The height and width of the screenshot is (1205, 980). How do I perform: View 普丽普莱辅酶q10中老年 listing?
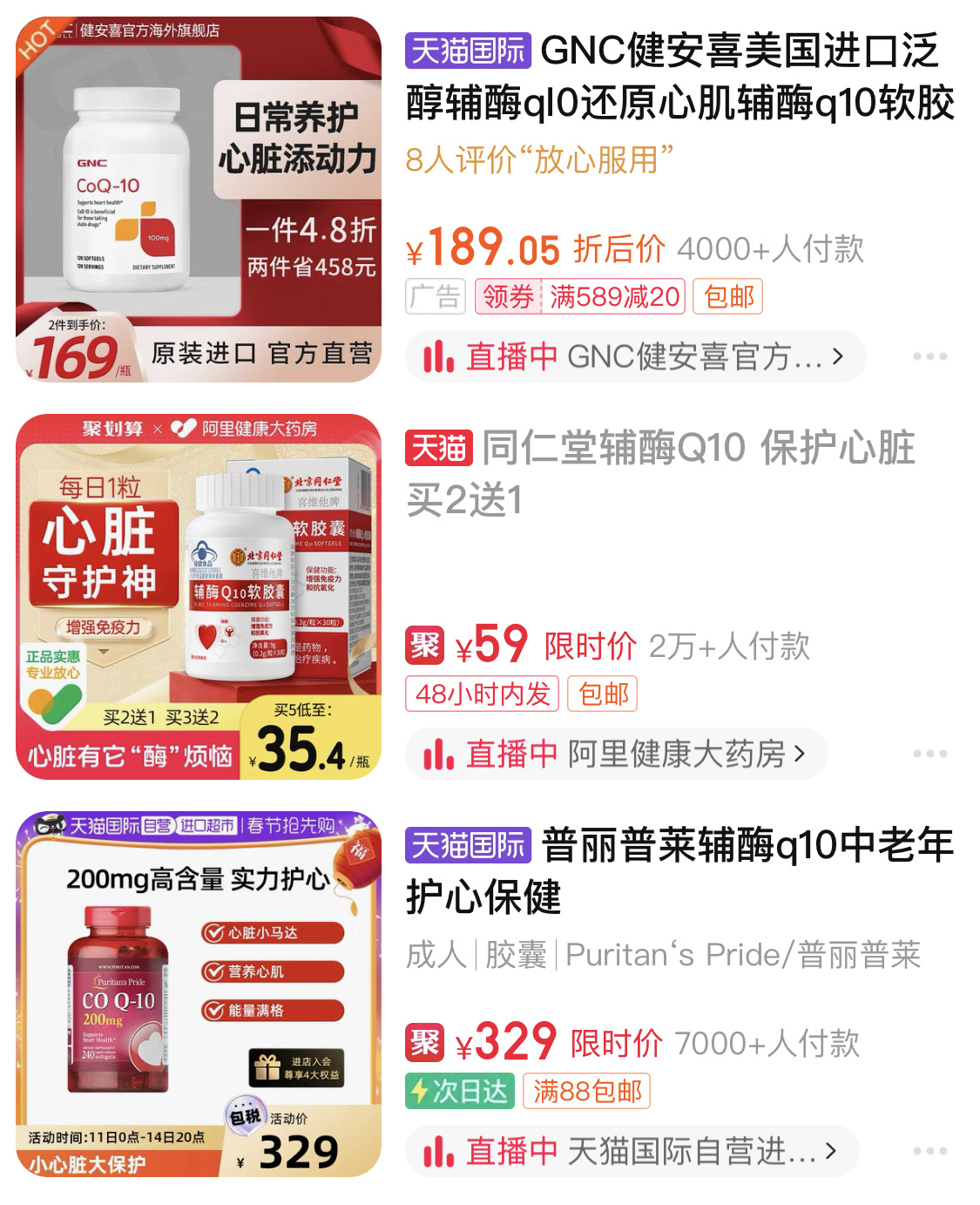679,871
